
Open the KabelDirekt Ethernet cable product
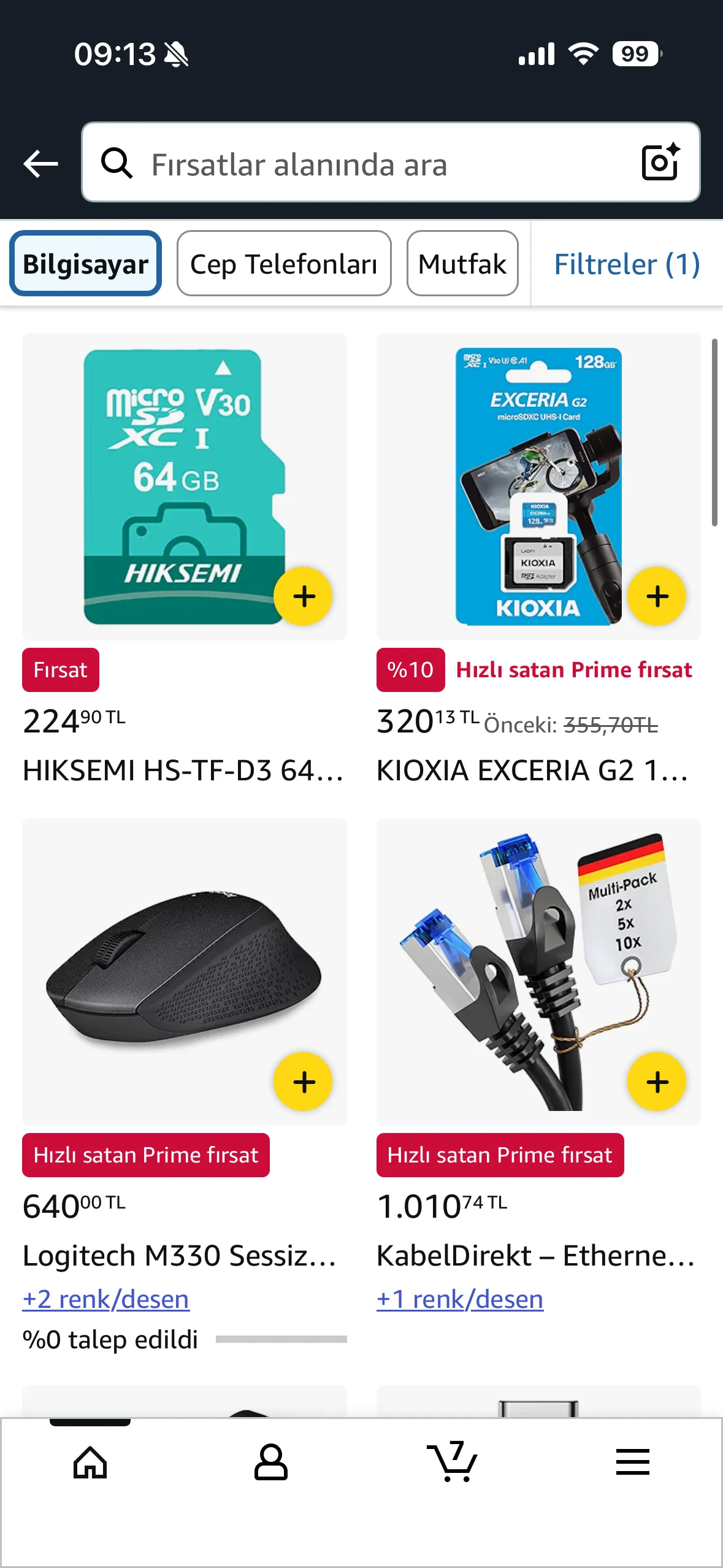pos(535,1256)
